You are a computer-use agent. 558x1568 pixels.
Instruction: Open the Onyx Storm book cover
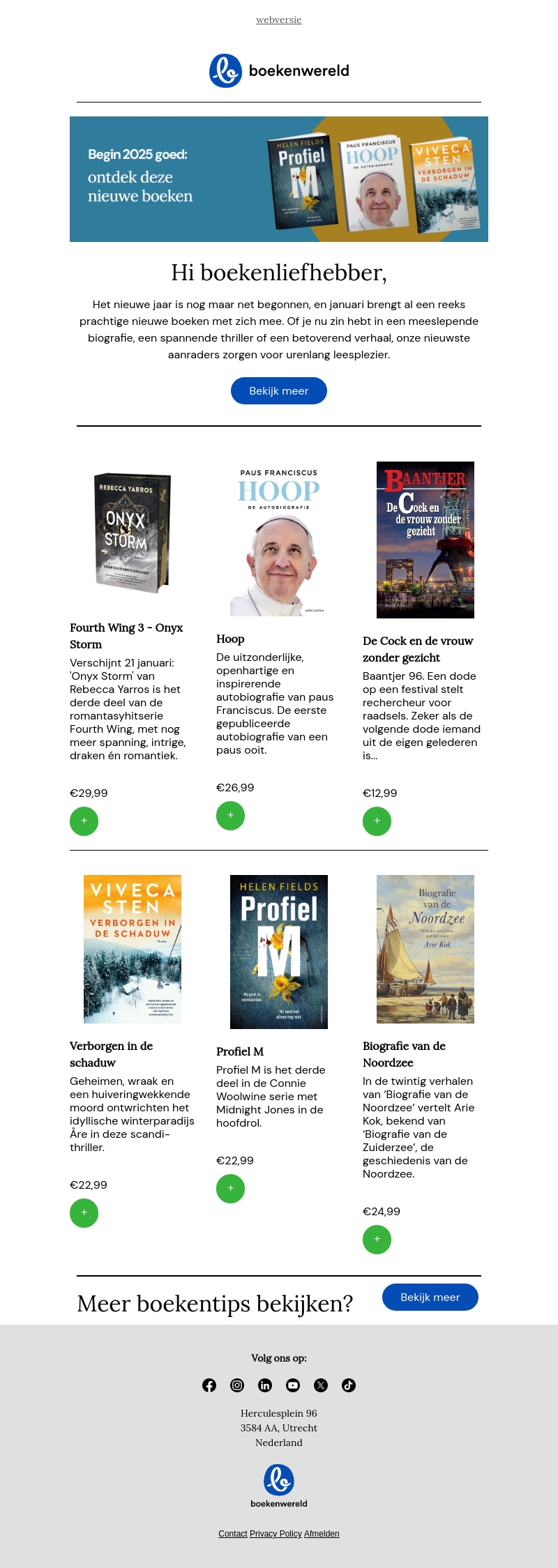click(133, 533)
